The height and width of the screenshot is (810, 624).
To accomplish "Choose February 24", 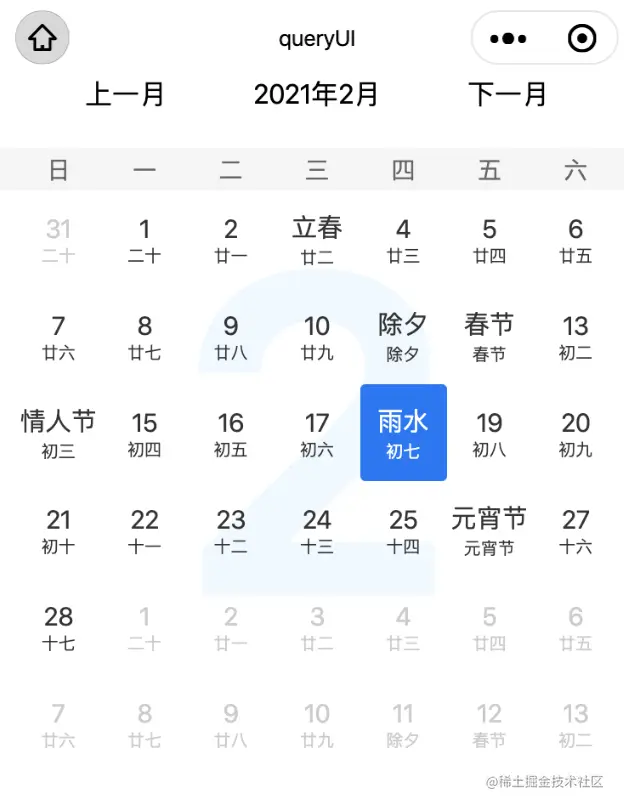I will 317,530.
